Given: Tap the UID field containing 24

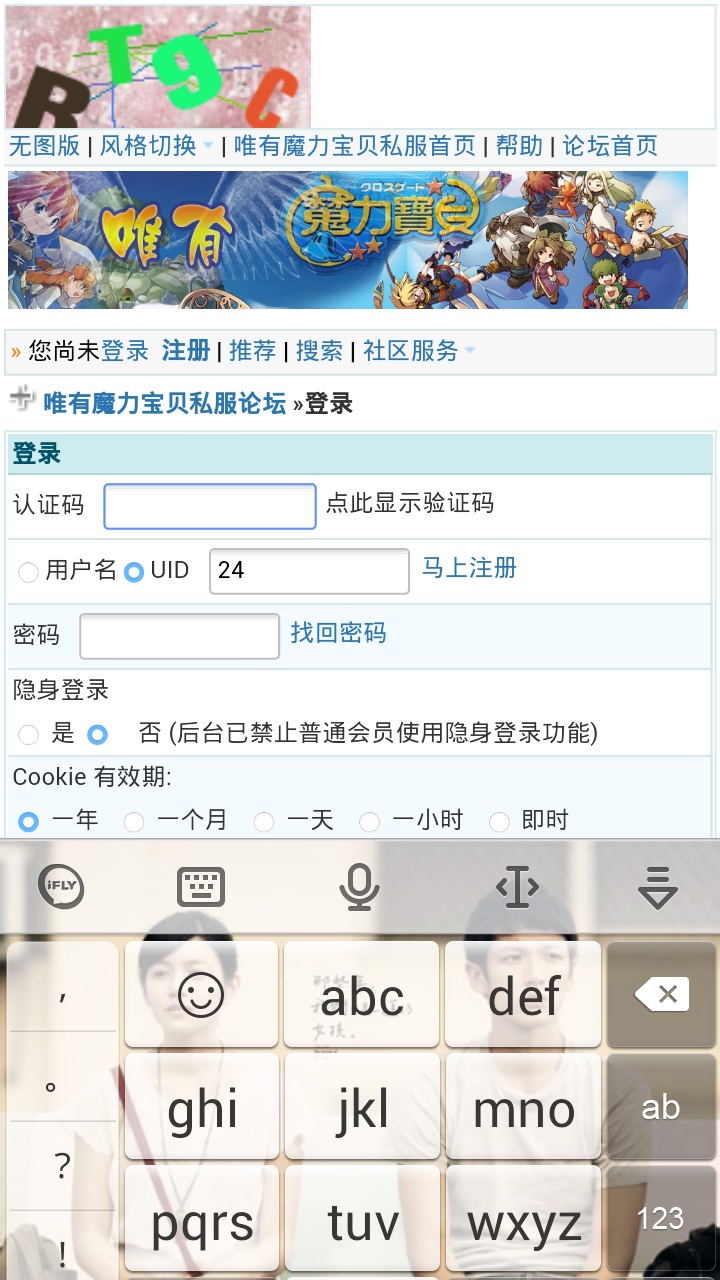Looking at the screenshot, I should pos(309,571).
